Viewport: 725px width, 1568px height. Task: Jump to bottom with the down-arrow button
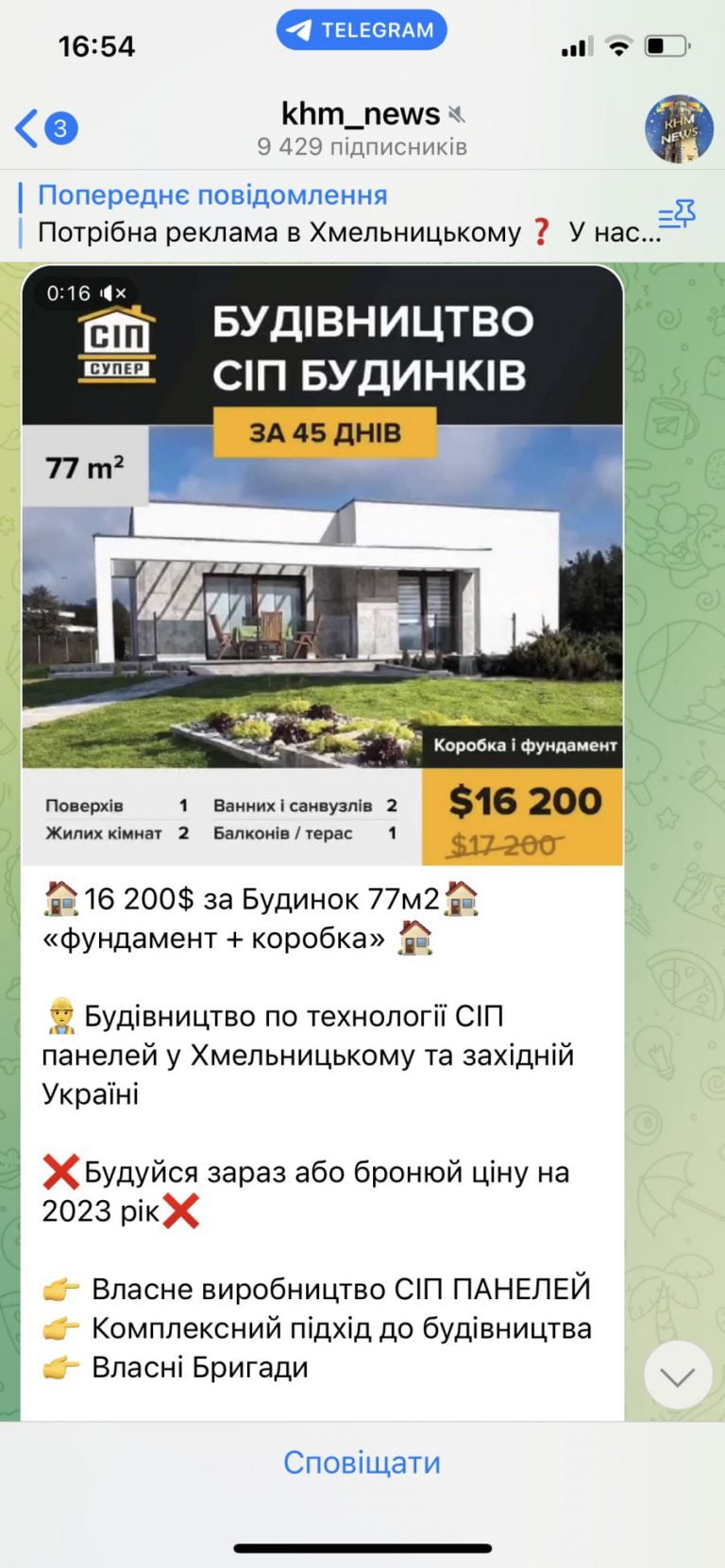677,1376
